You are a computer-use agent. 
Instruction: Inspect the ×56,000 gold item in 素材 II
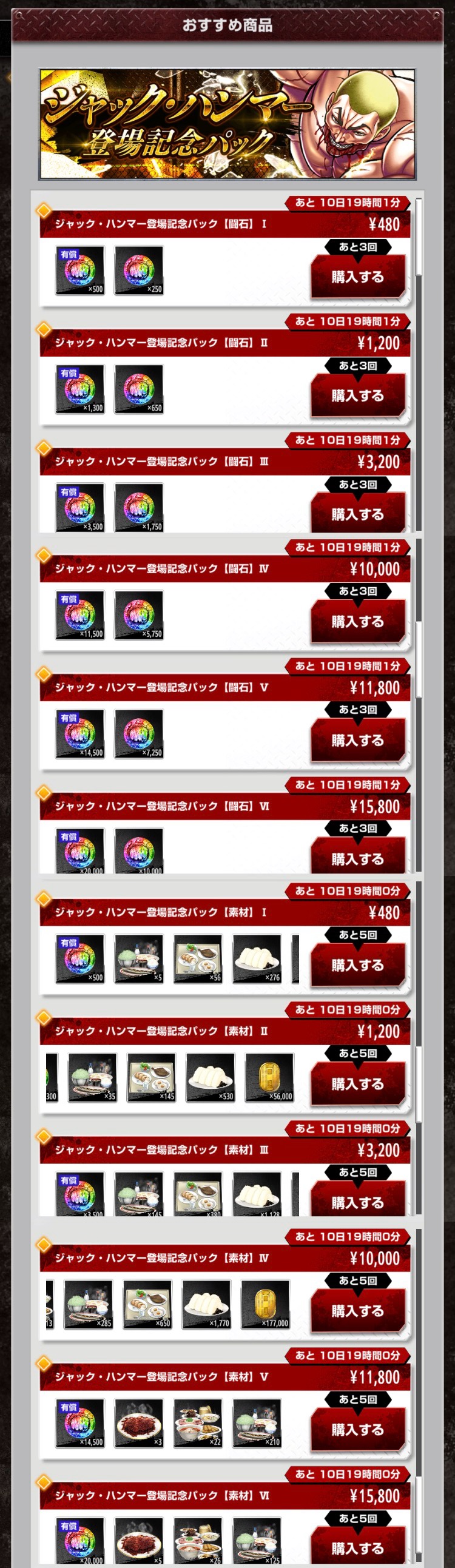point(269,1077)
